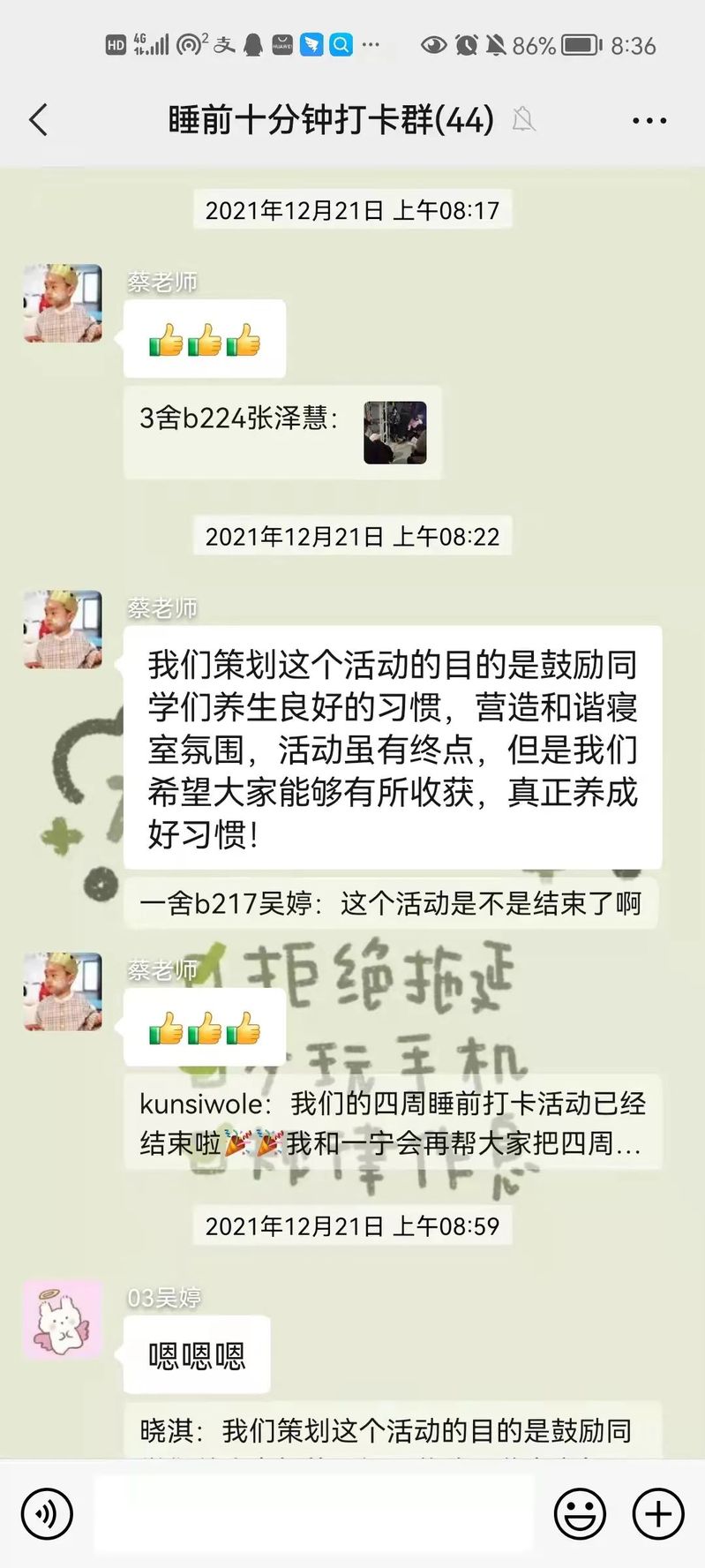This screenshot has width=705, height=1568.
Task: Tap the message text input field
Action: [x=313, y=1514]
